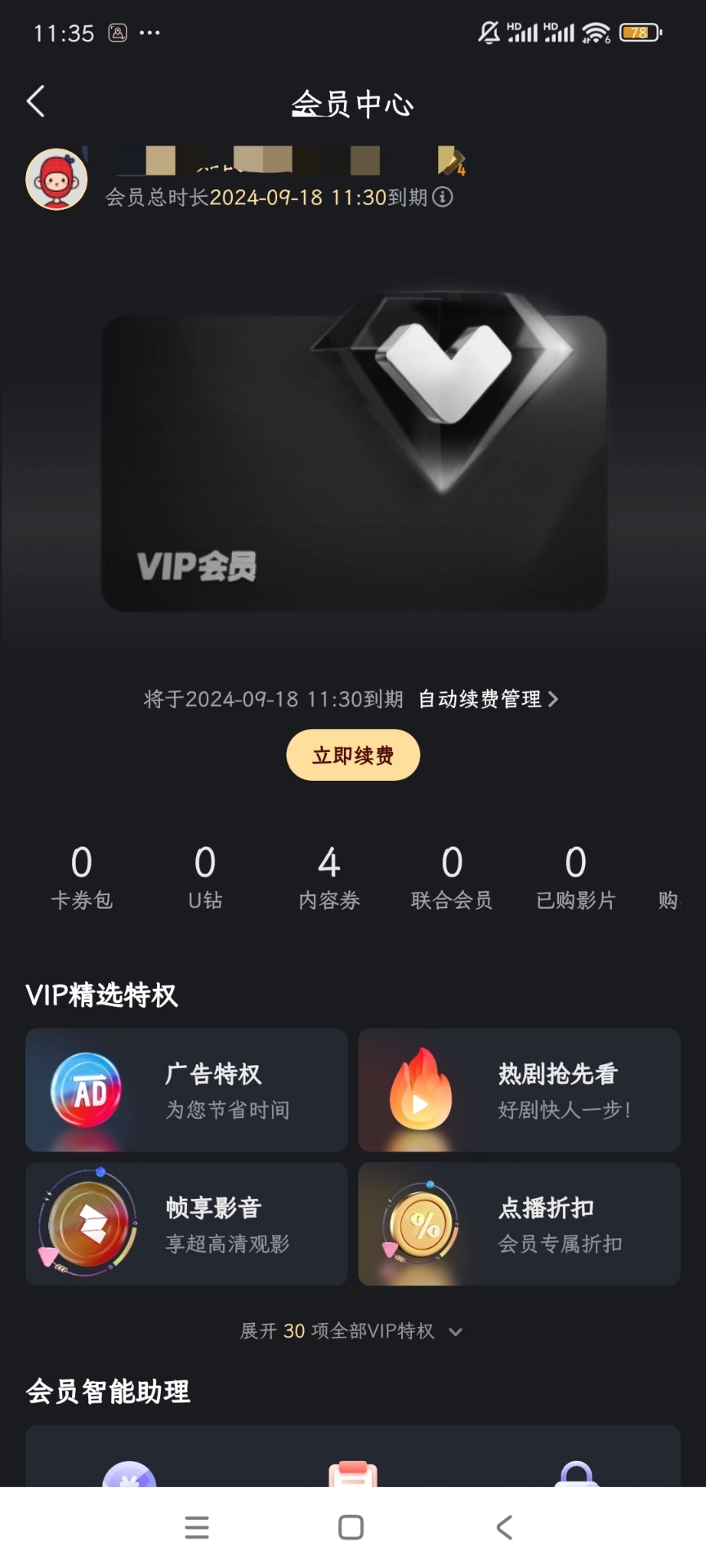Open 自动续费管理 via its chevron arrow

(x=554, y=699)
